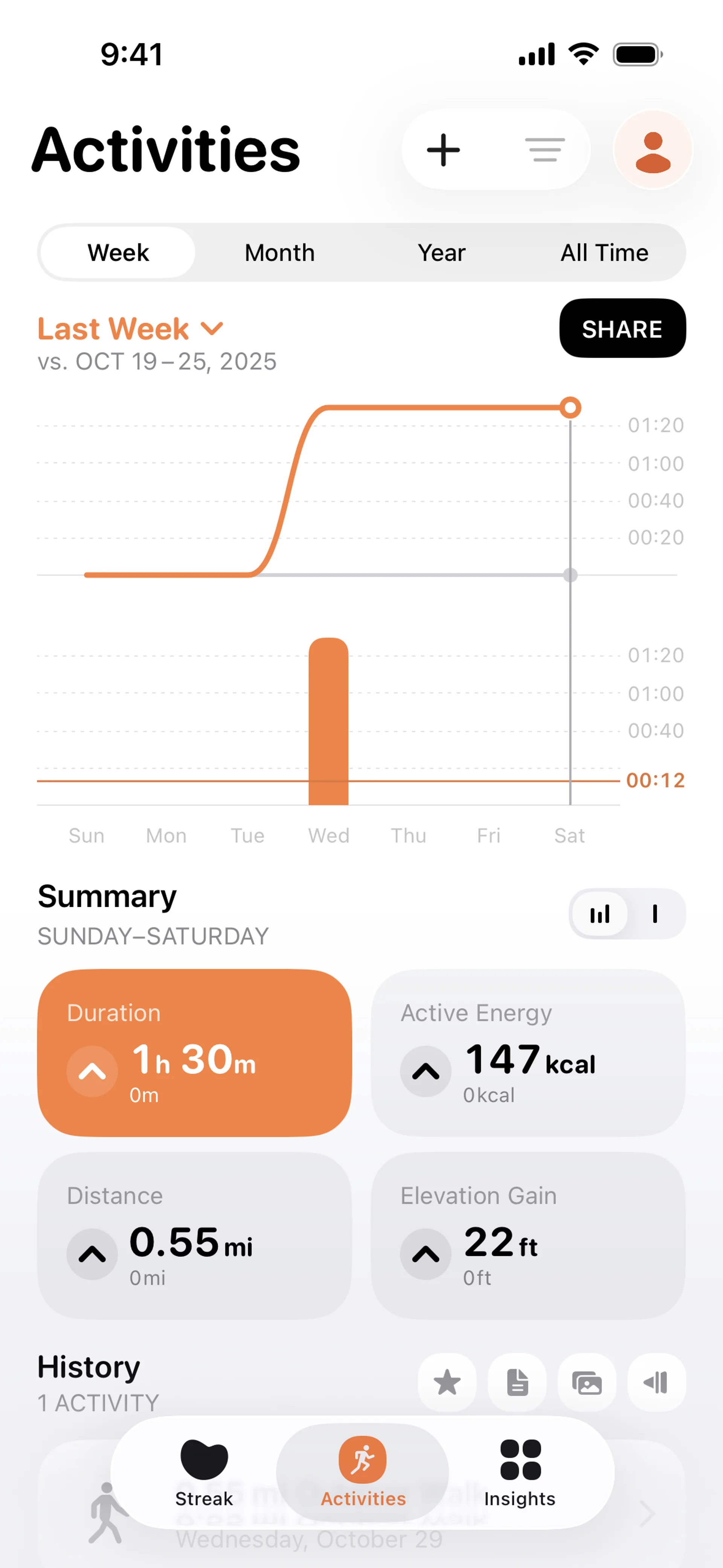The width and height of the screenshot is (723, 1568).
Task: Filter history by photos icon
Action: (587, 1382)
